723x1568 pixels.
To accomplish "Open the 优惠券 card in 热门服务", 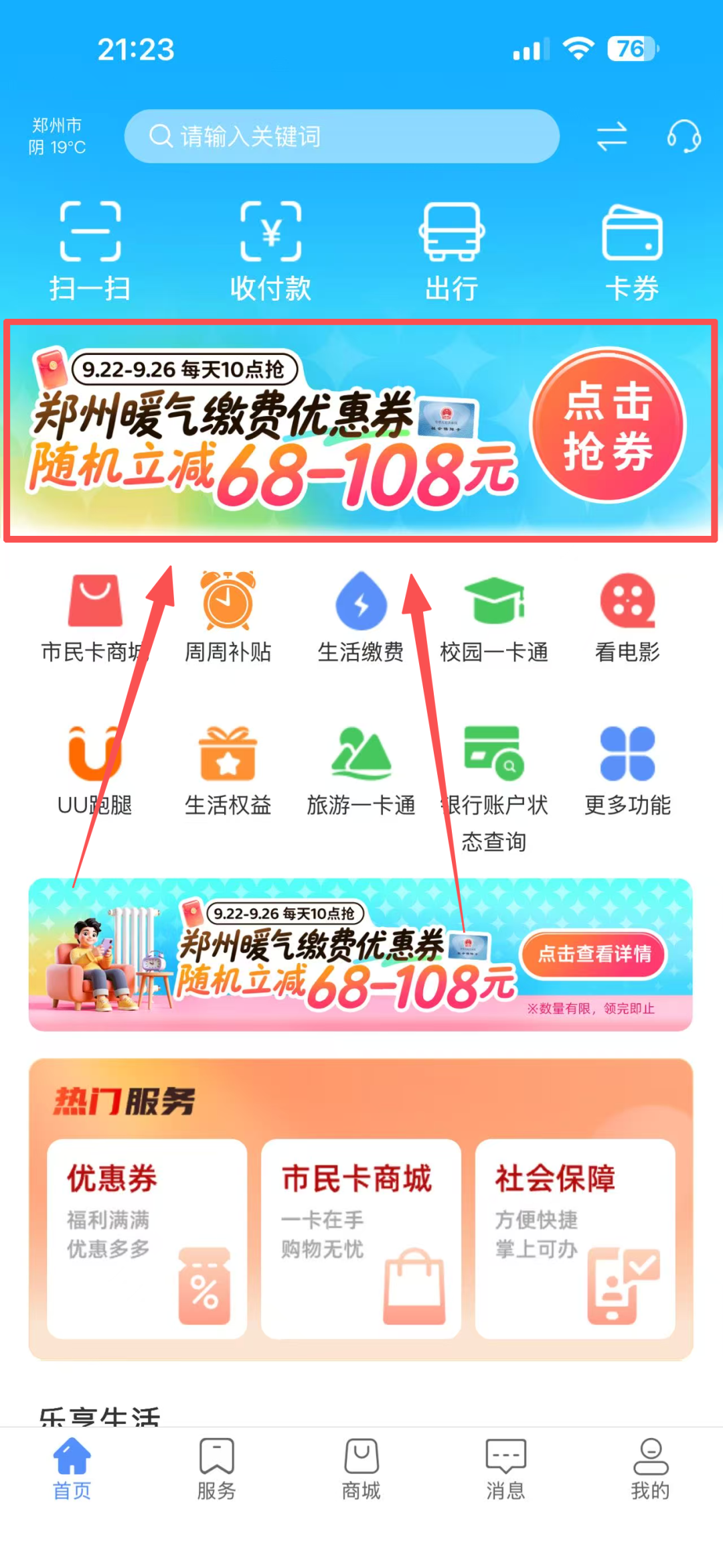I will tap(147, 1238).
